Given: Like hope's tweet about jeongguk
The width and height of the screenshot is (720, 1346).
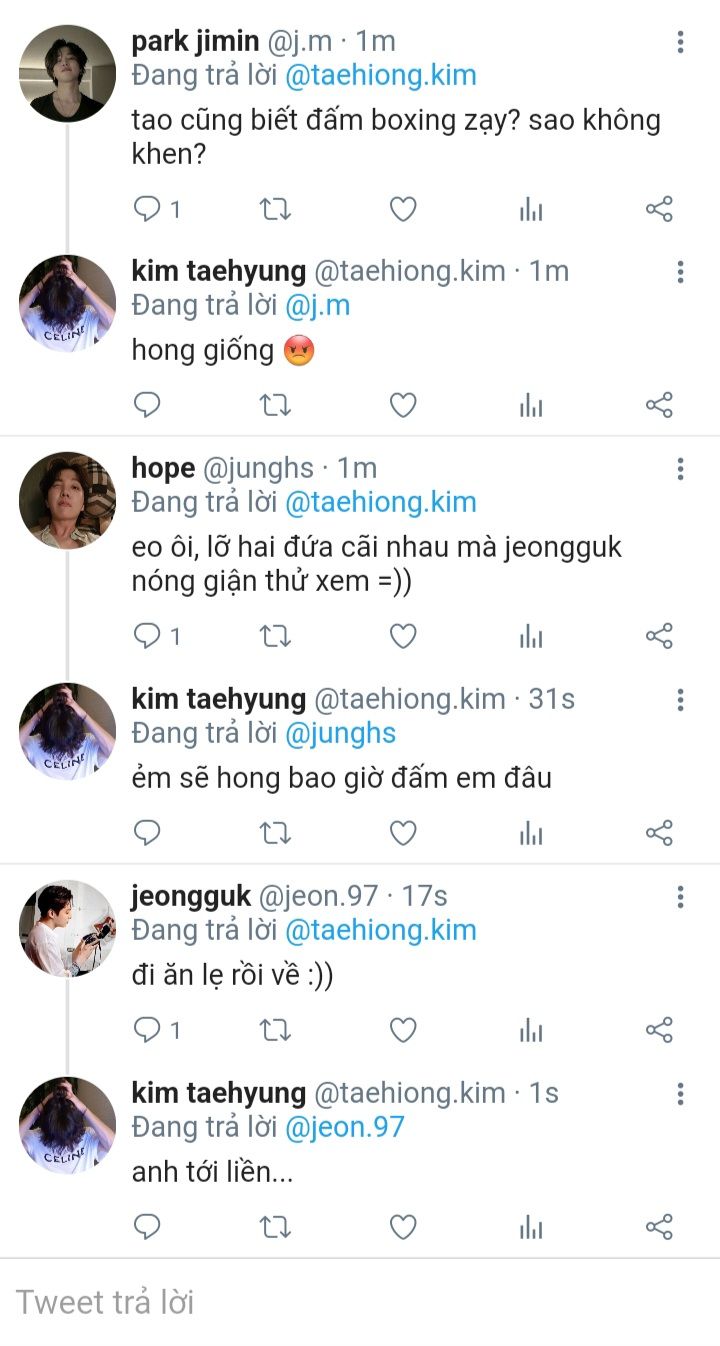Looking at the screenshot, I should click(x=402, y=636).
